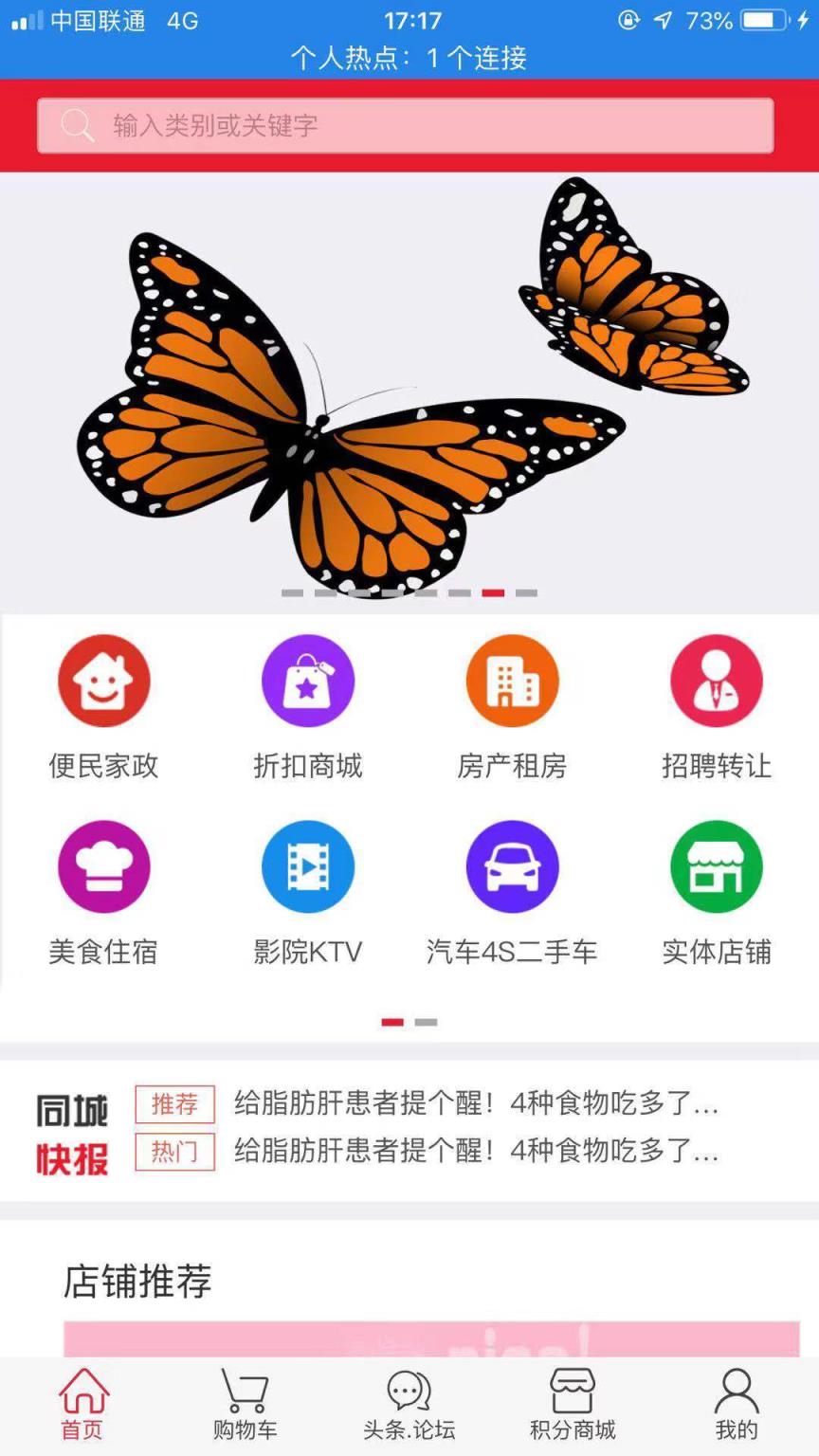Select the second icon page indicator
819x1456 pixels.
click(x=425, y=1022)
